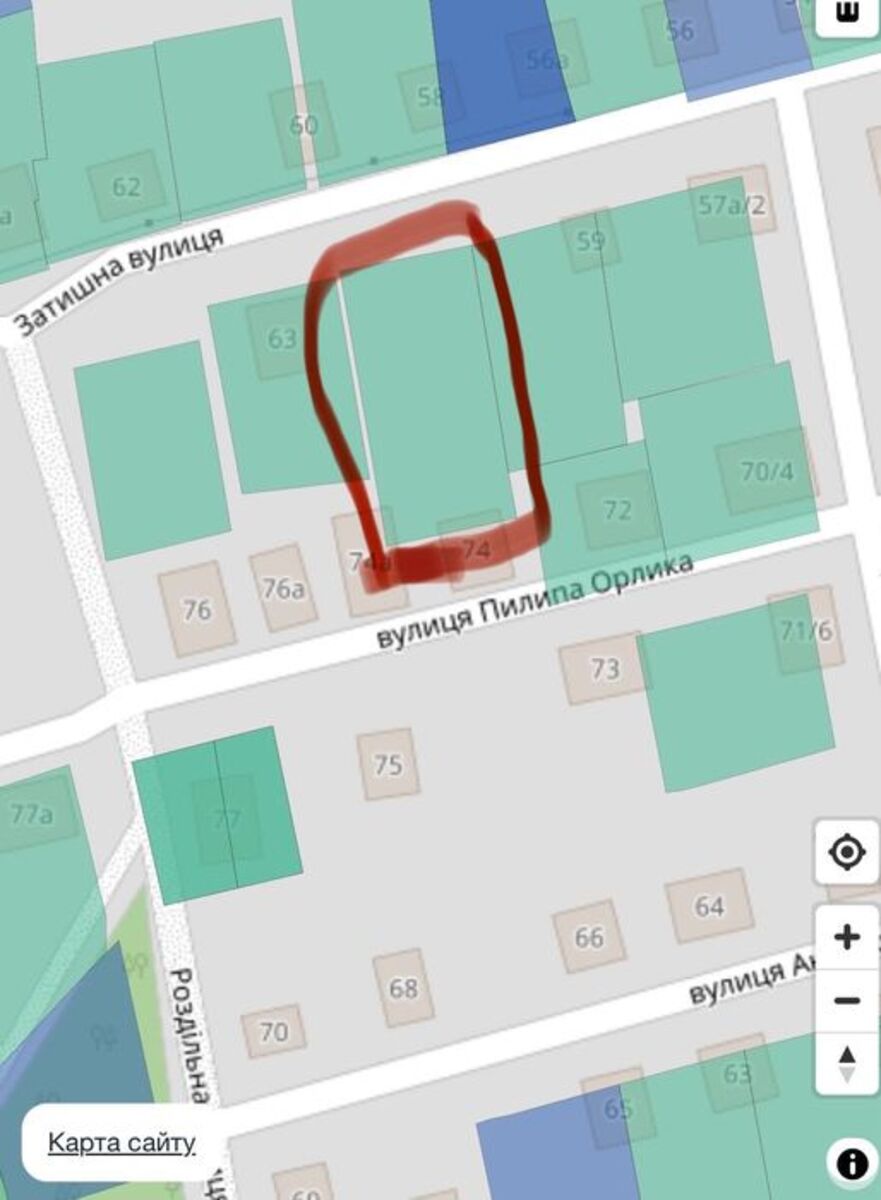Zoom out with the minus button
Viewport: 881px width, 1200px height.
point(847,1000)
